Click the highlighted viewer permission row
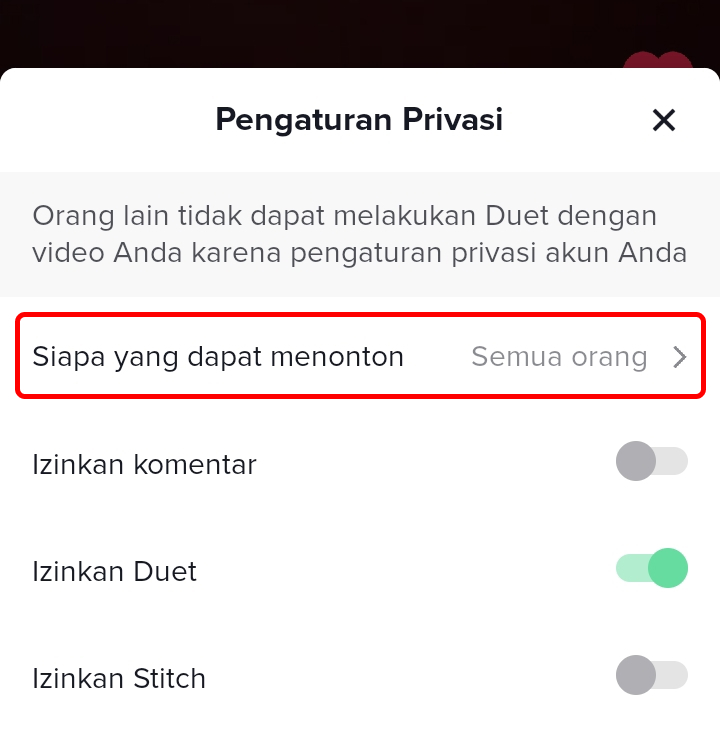 click(x=360, y=356)
